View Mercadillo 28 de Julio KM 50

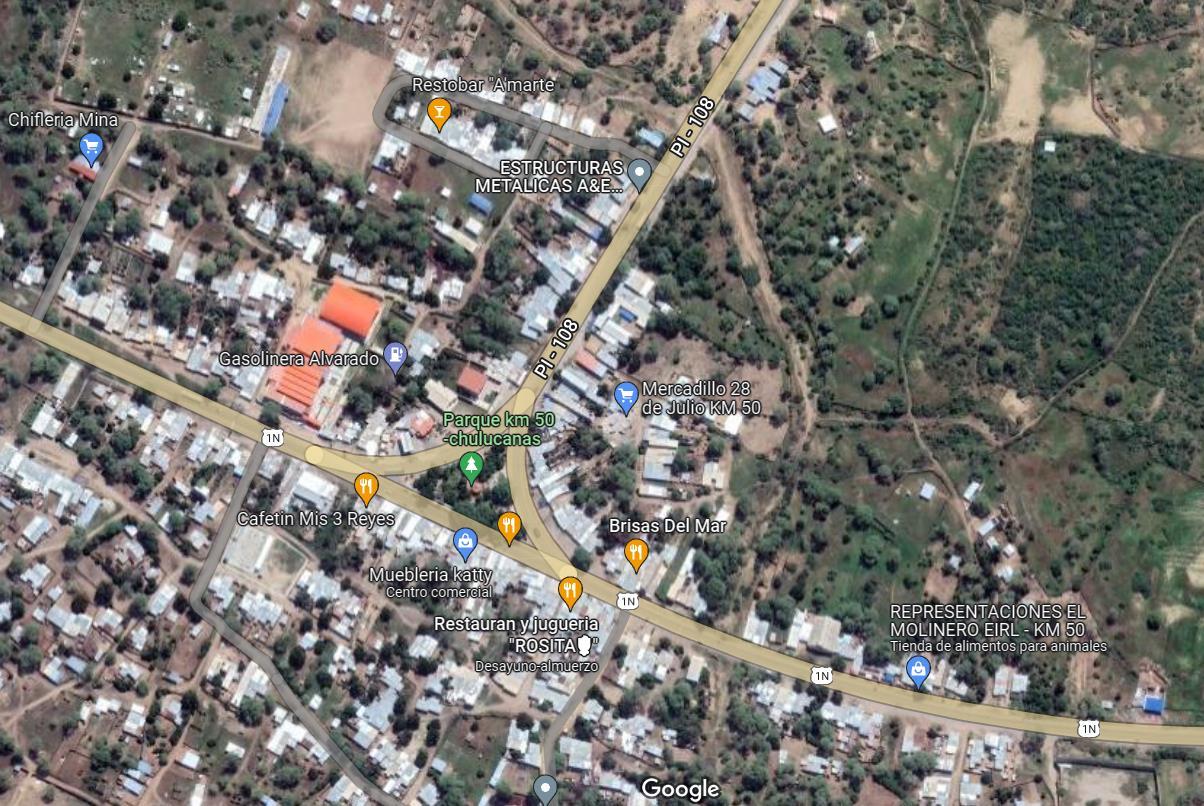click(x=626, y=396)
